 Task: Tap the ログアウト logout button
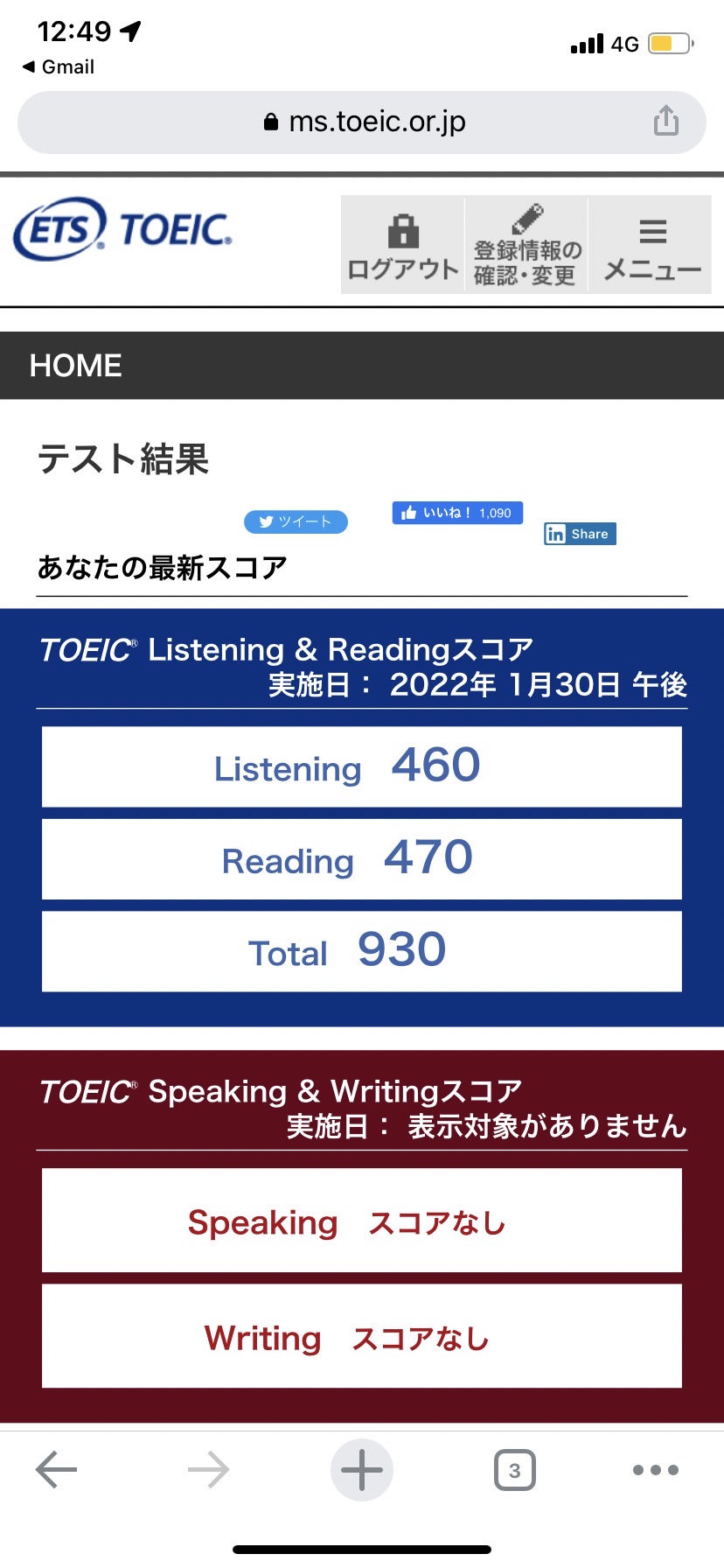[402, 244]
